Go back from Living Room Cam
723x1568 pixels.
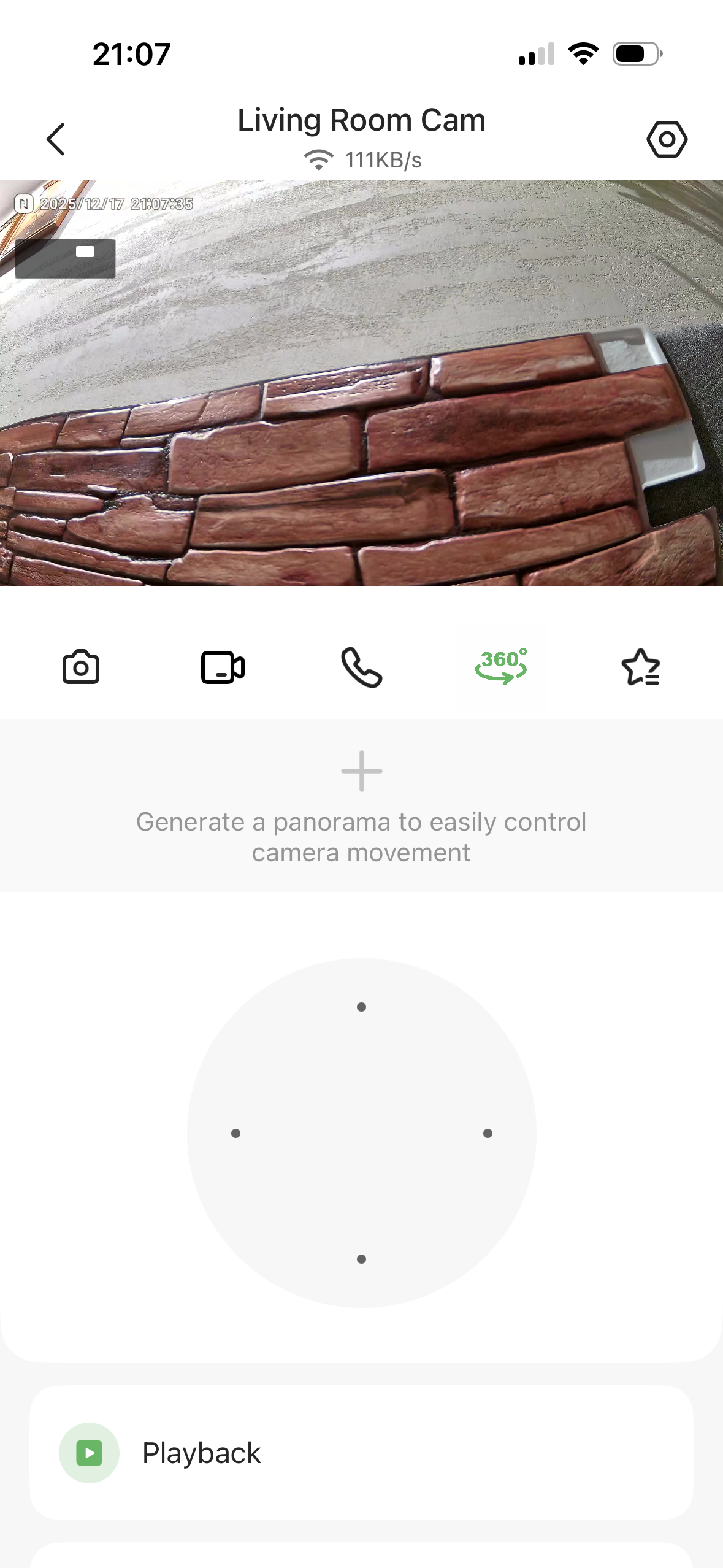56,139
